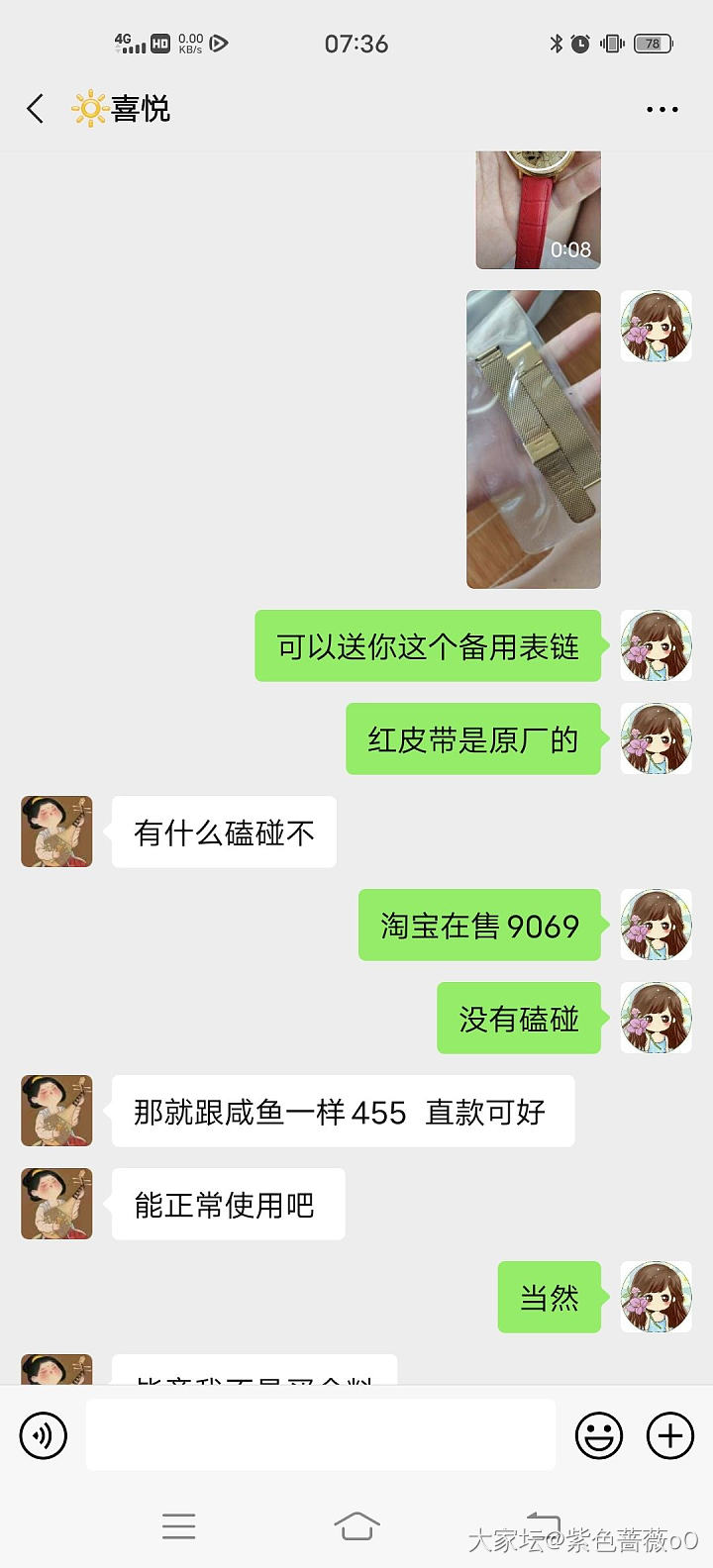The width and height of the screenshot is (713, 1568).
Task: Open the chat info overflow menu
Action: point(662,109)
